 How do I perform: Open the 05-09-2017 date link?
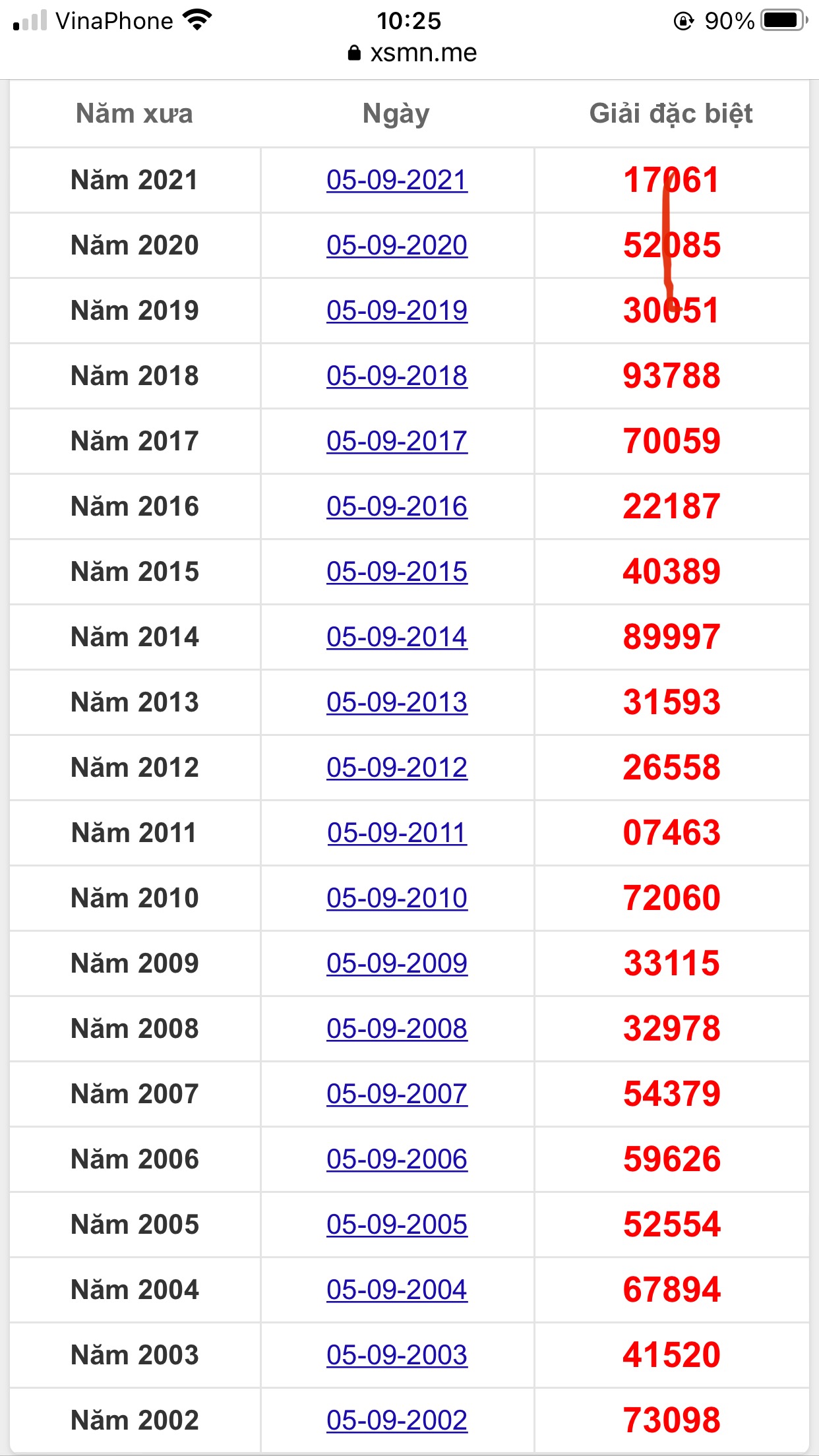pos(397,441)
